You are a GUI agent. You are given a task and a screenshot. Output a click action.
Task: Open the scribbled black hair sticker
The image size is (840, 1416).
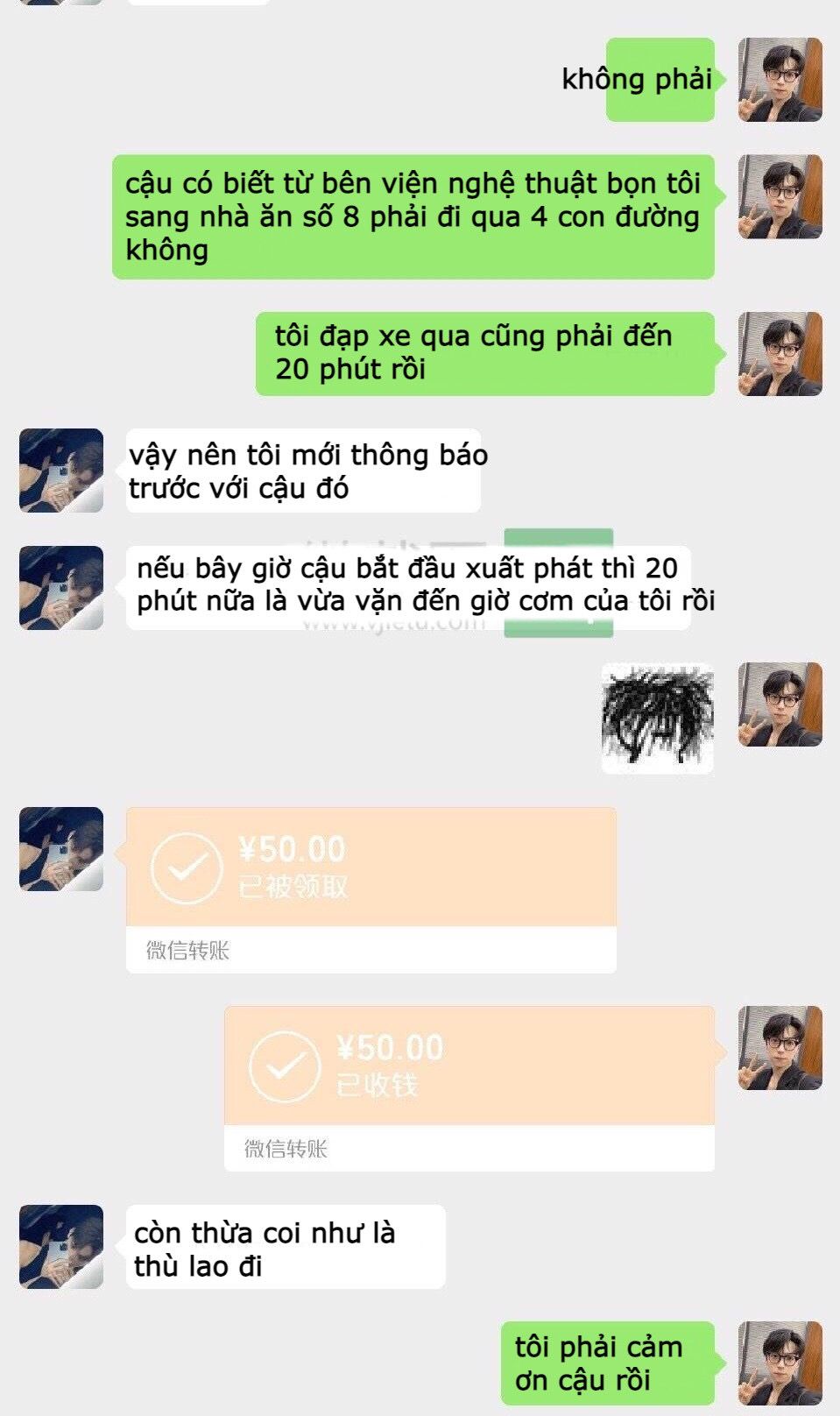(x=658, y=719)
